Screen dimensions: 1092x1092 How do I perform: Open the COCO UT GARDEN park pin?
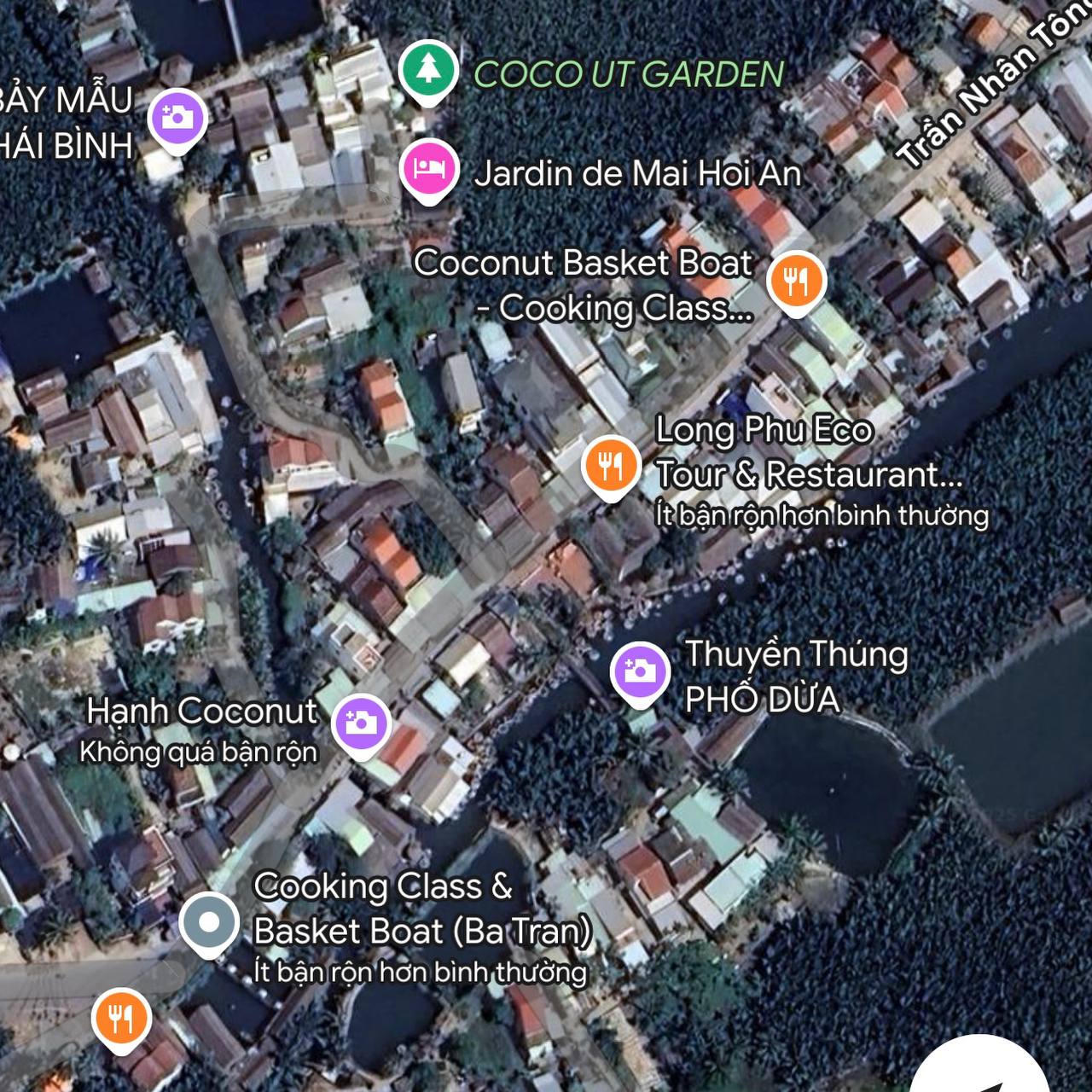coord(428,70)
